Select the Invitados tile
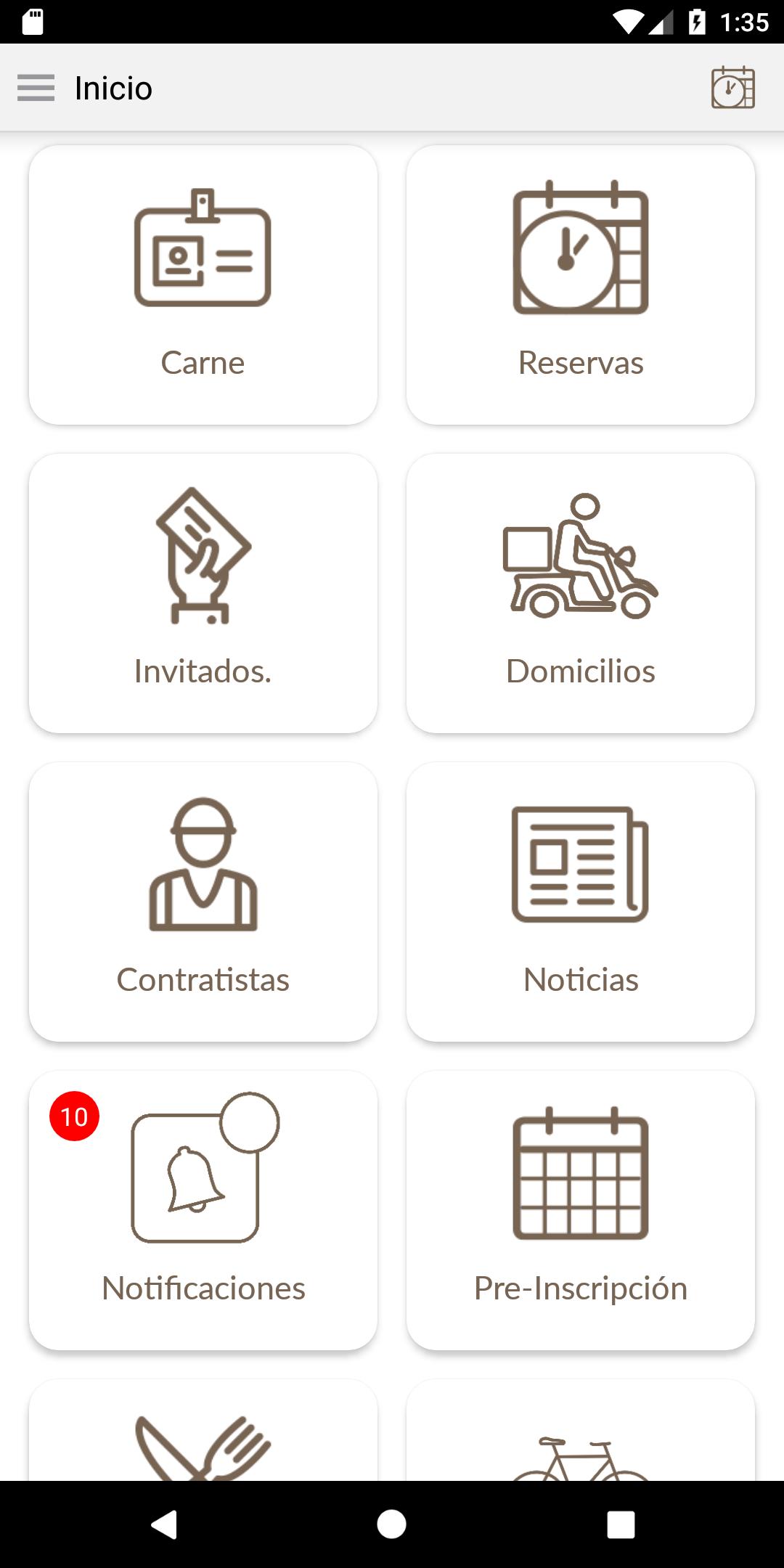 coord(203,594)
